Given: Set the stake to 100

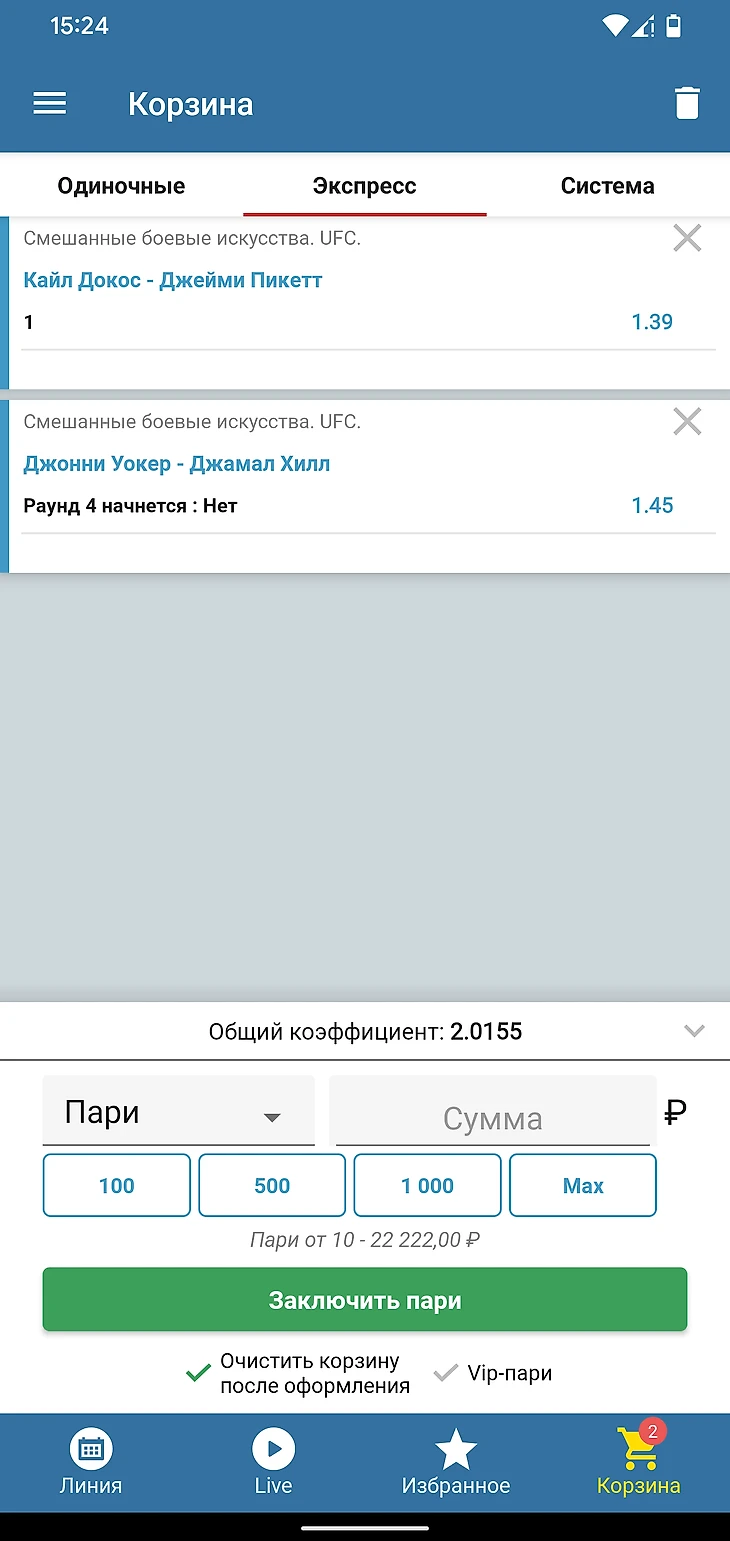Looking at the screenshot, I should pos(116,1186).
